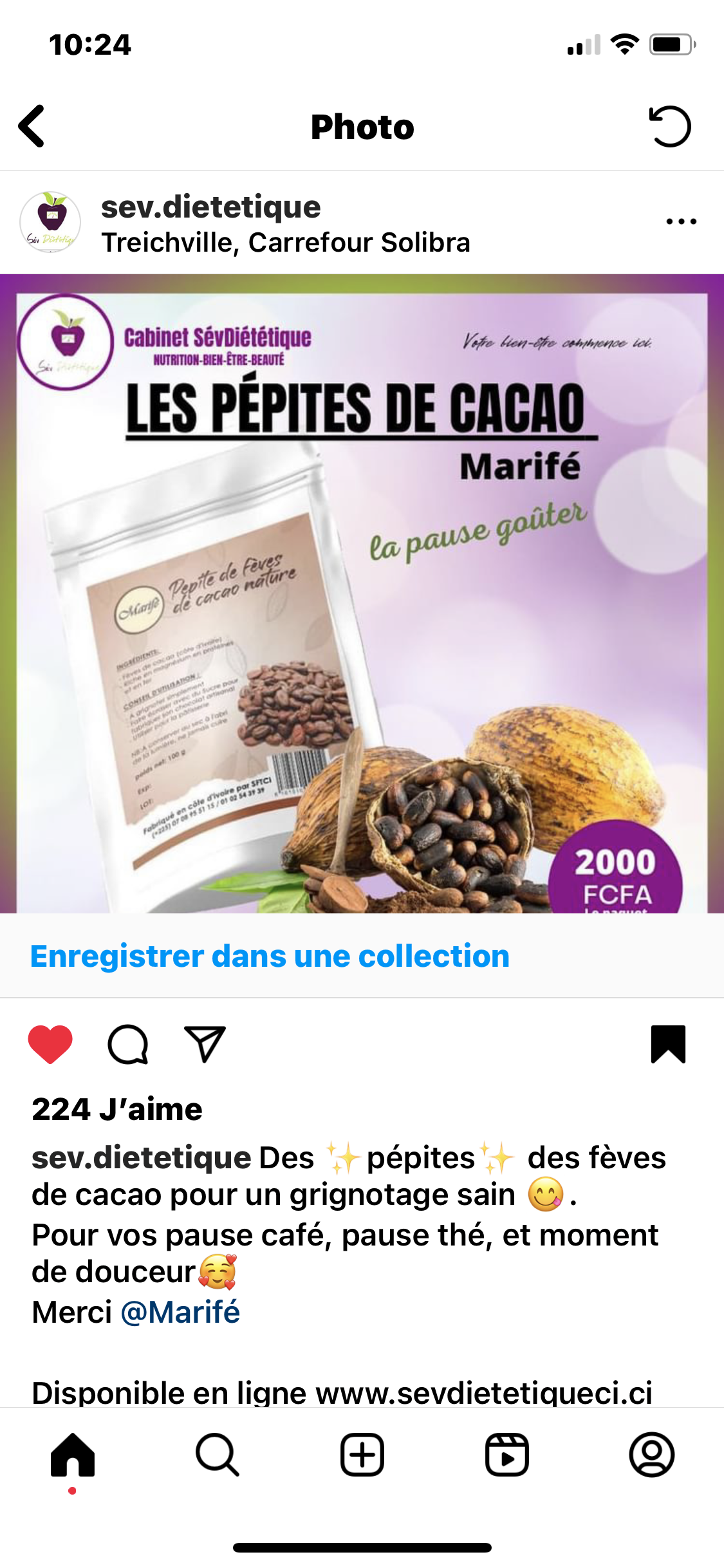The height and width of the screenshot is (1568, 724).
Task: Refresh the photo page
Action: [x=669, y=126]
